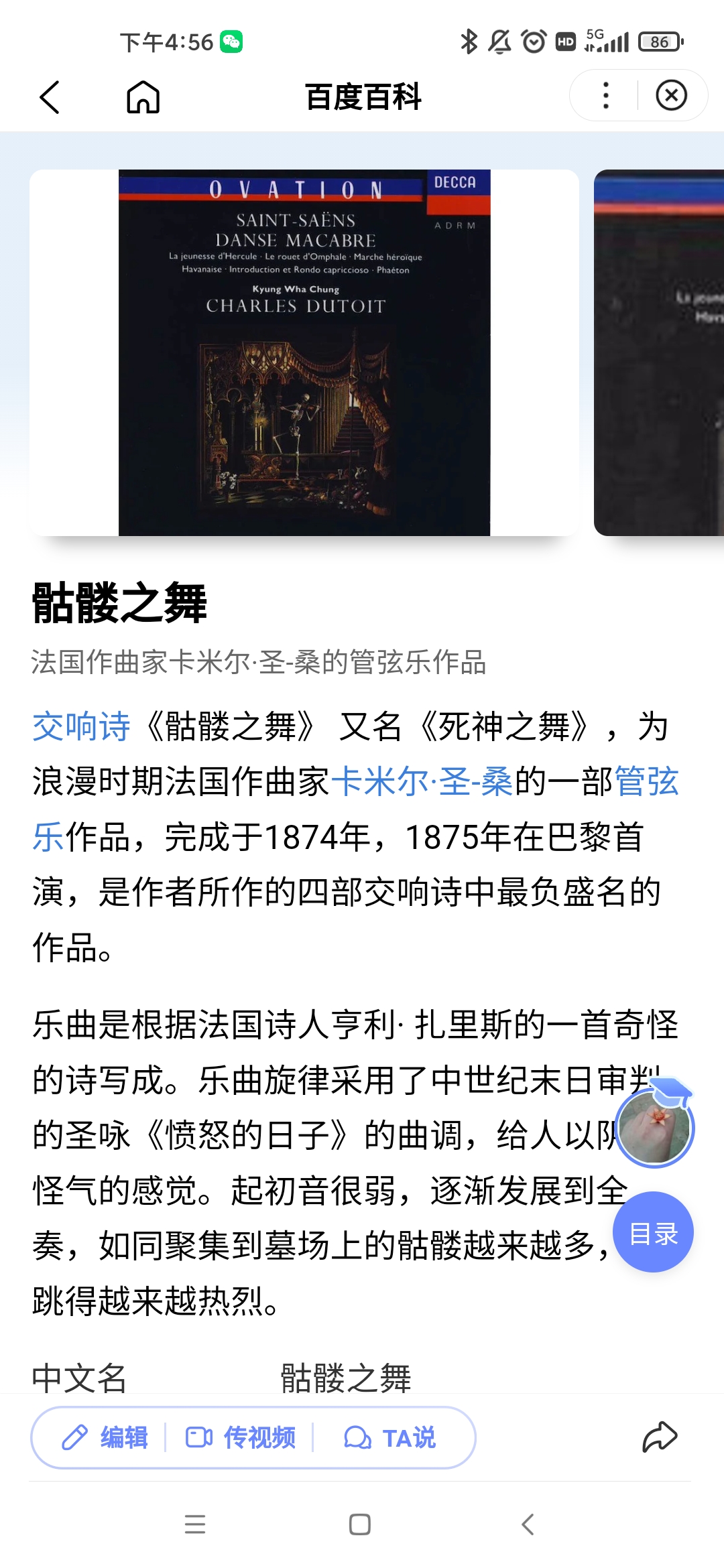Share this entry with the arrow icon
The image size is (724, 1568).
click(660, 1437)
